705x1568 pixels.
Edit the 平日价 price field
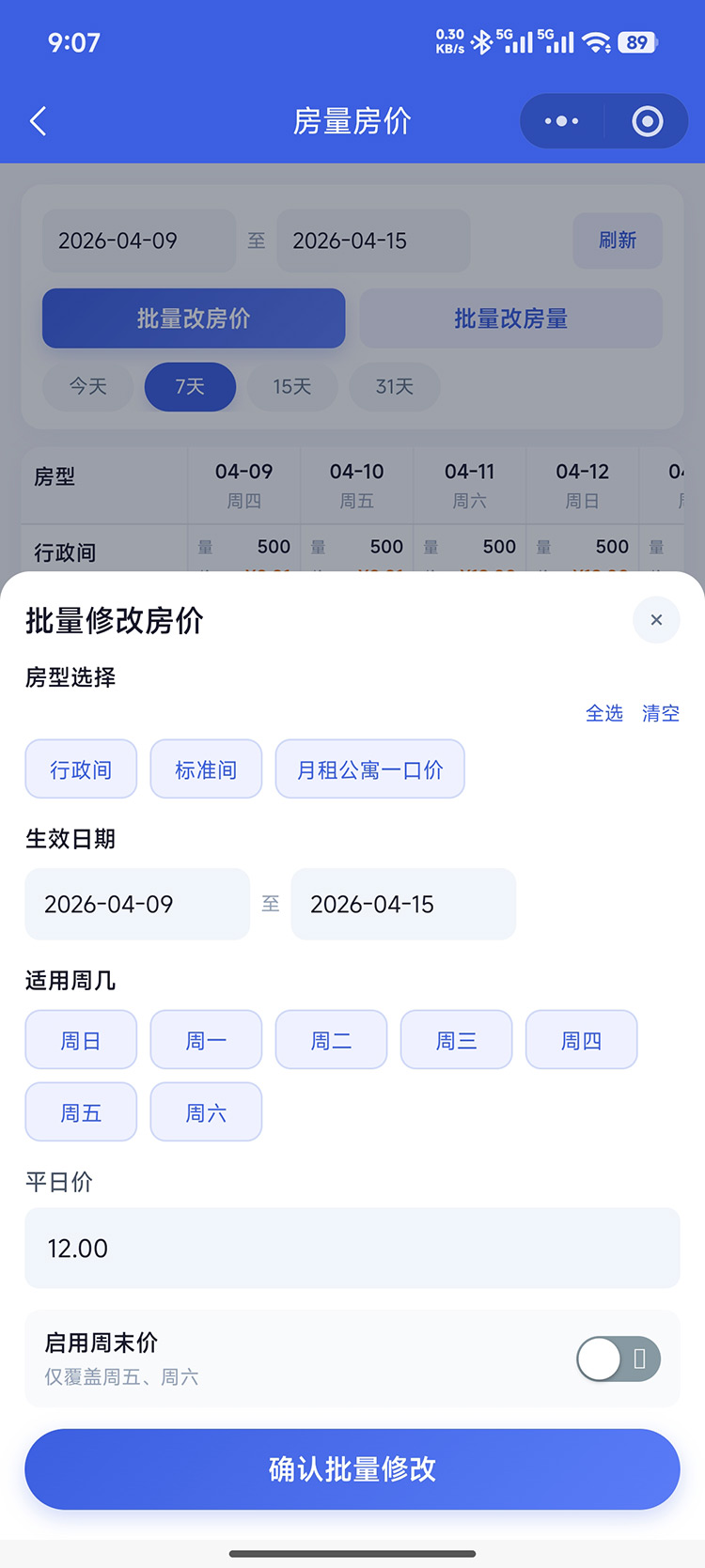pyautogui.click(x=352, y=1248)
